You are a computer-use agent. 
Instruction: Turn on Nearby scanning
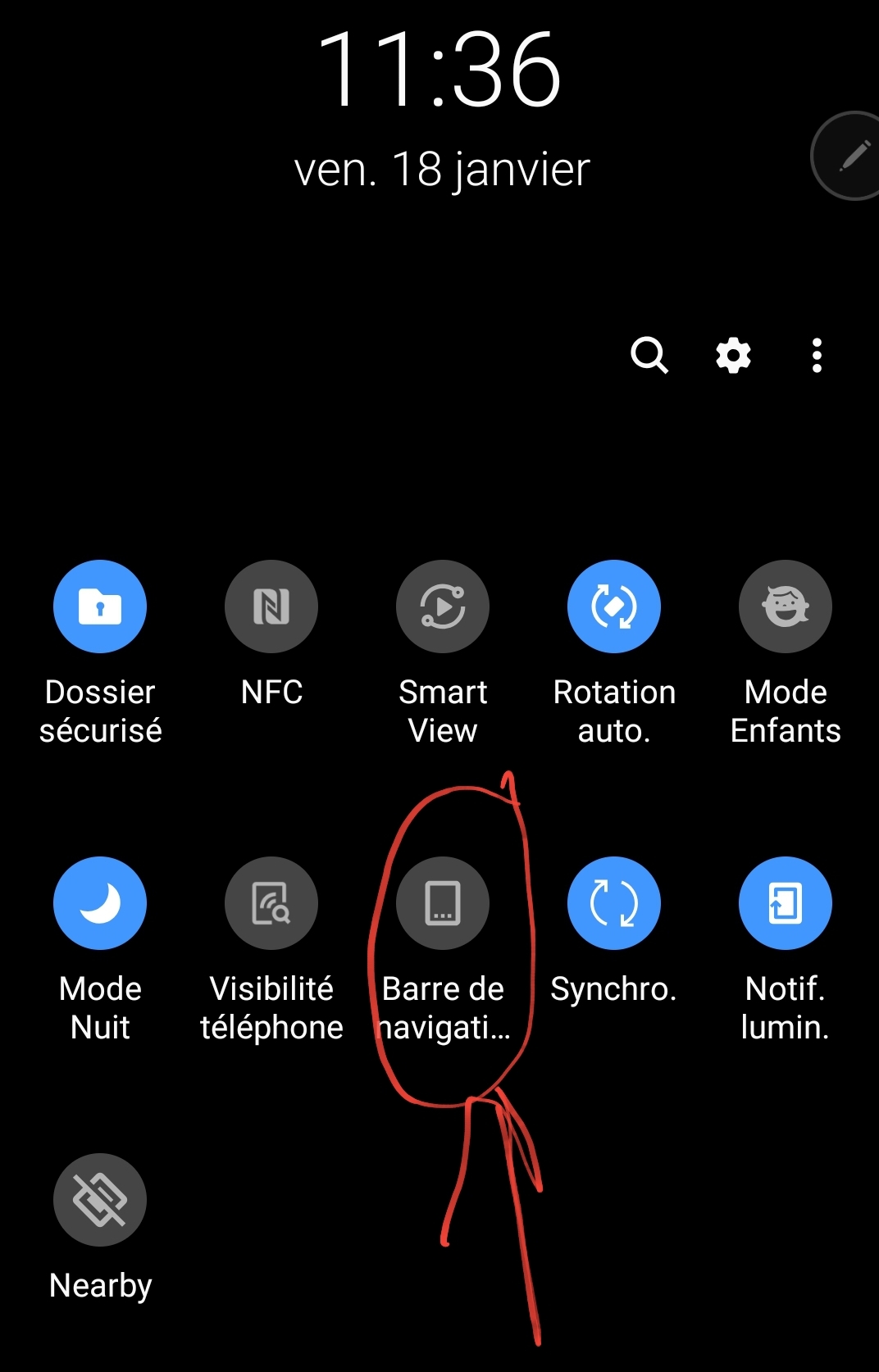pos(100,1200)
